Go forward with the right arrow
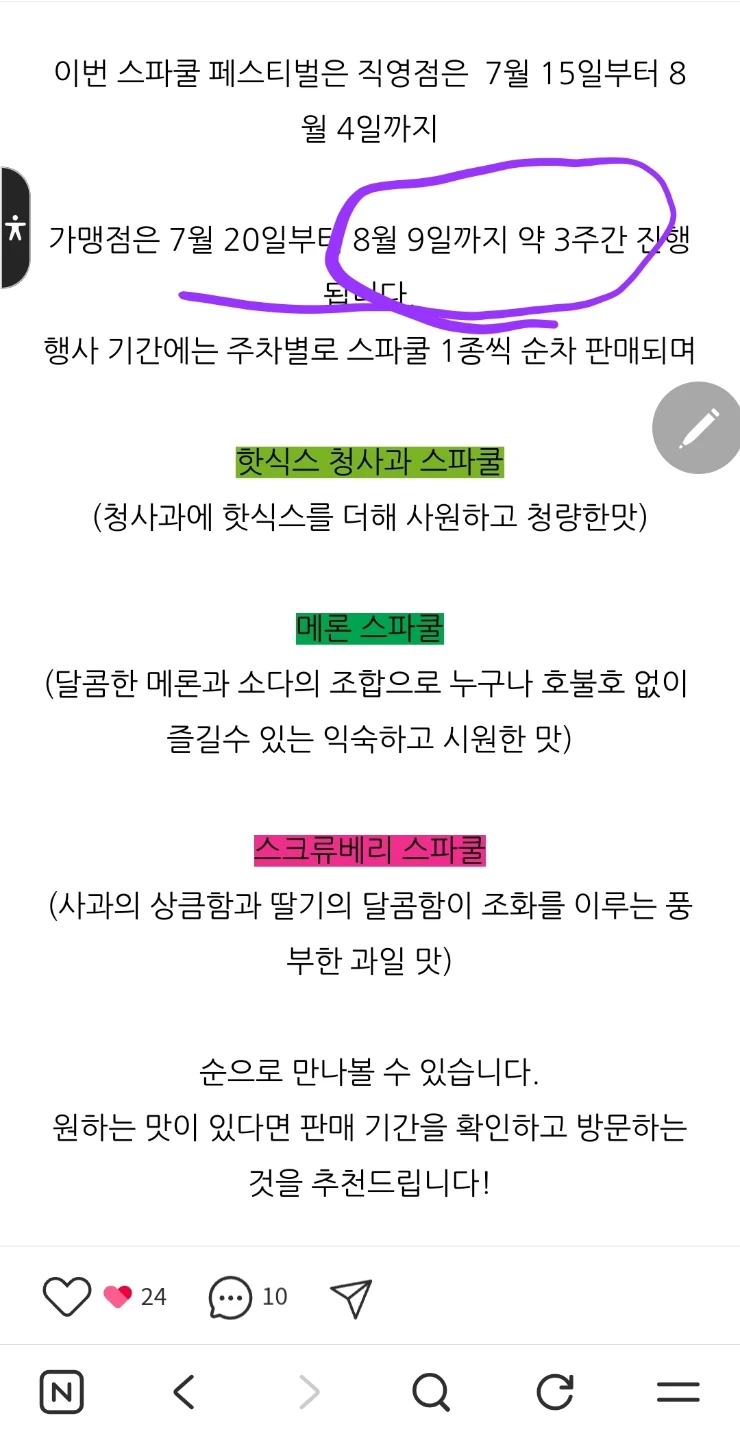This screenshot has width=740, height=1440. pos(309,1392)
